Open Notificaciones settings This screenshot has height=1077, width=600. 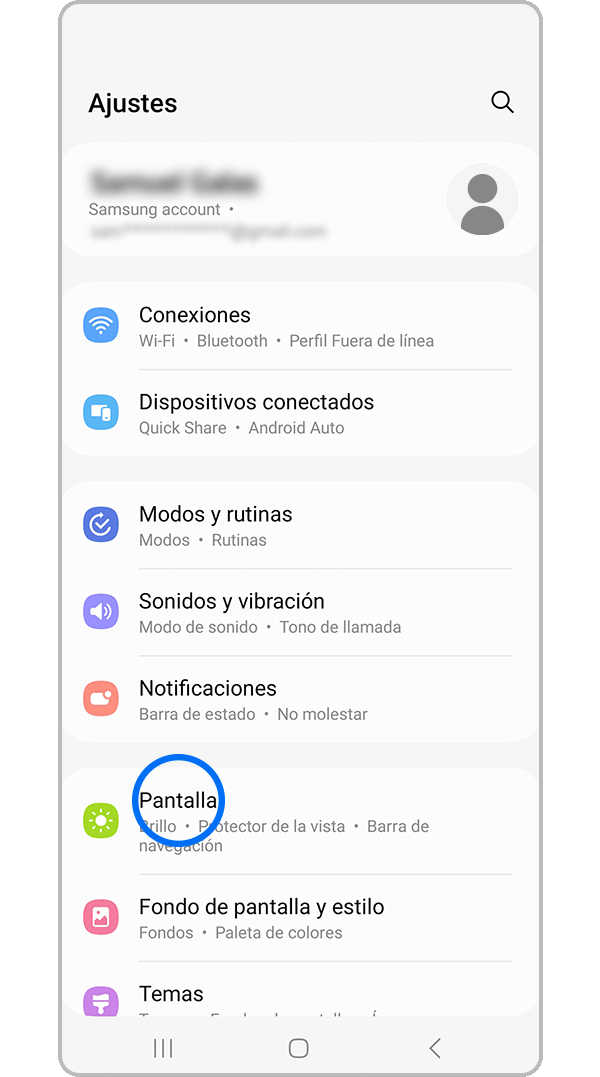[300, 699]
